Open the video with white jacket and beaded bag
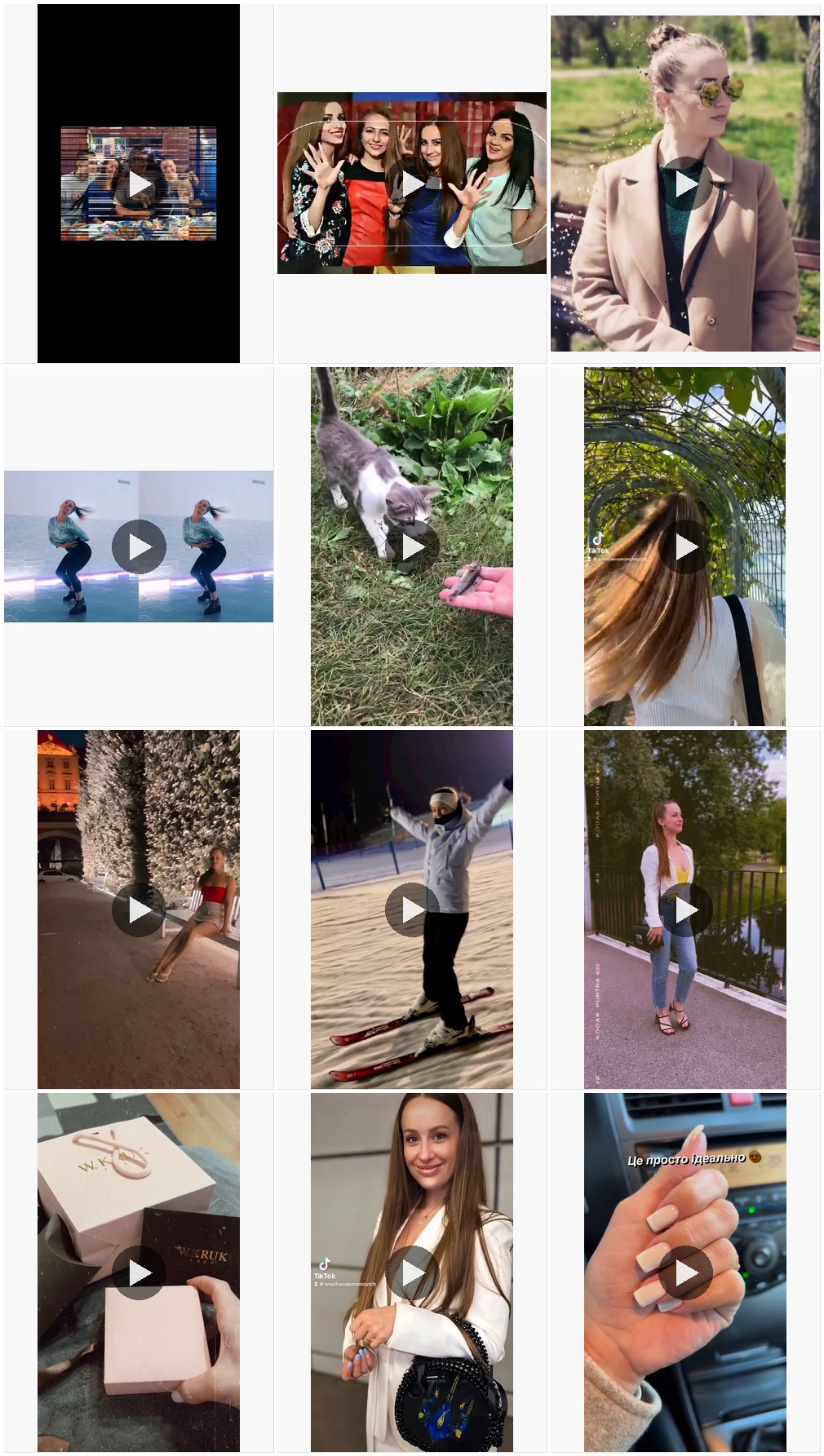824x1456 pixels. pyautogui.click(x=412, y=1272)
